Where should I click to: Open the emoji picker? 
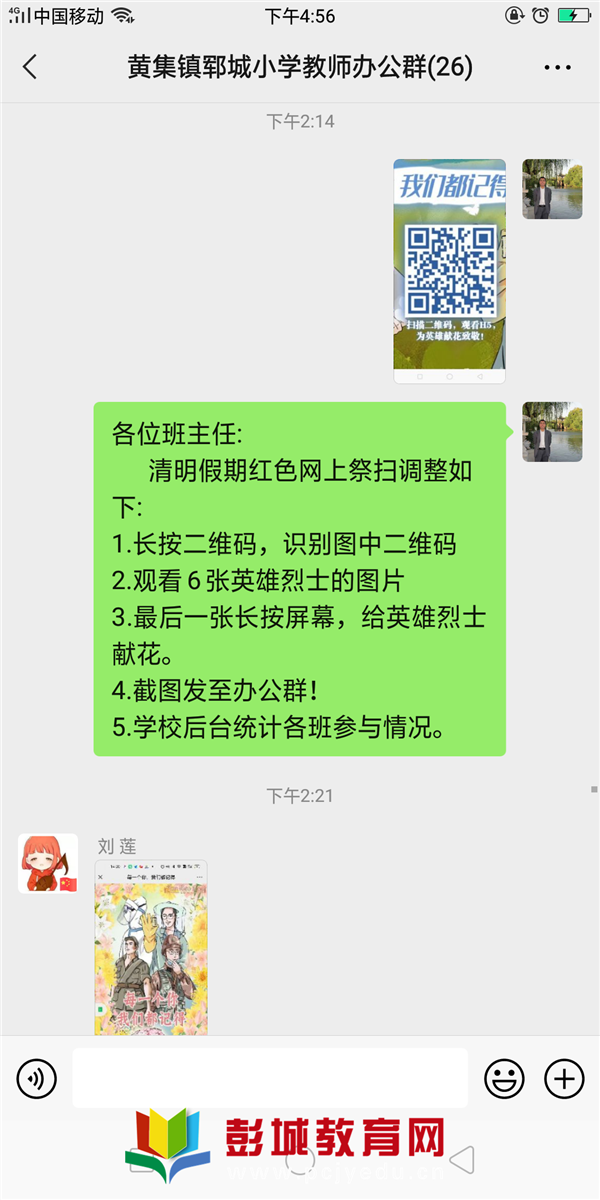504,1078
